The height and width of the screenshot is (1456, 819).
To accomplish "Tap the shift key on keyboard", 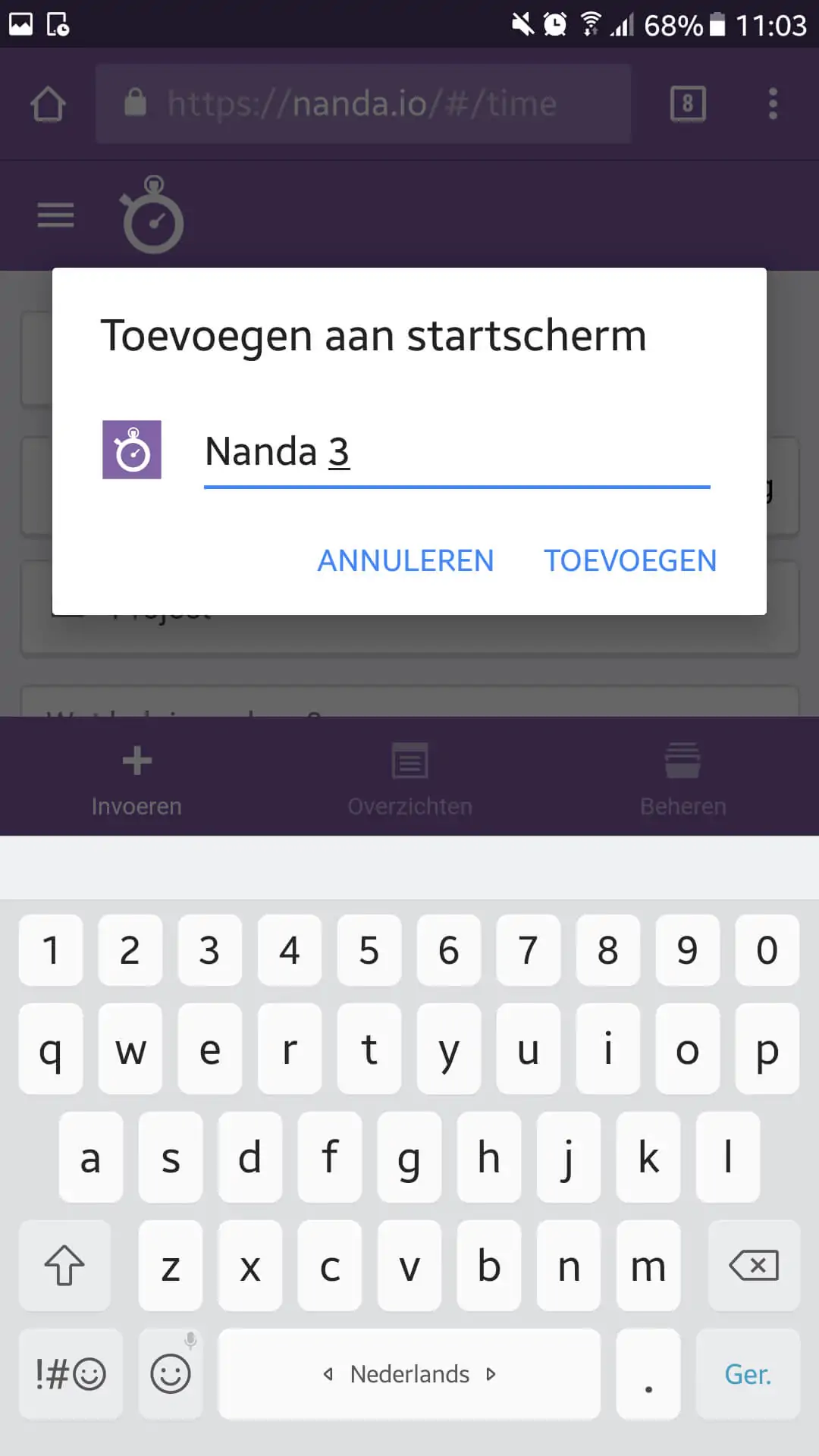I will click(64, 1266).
